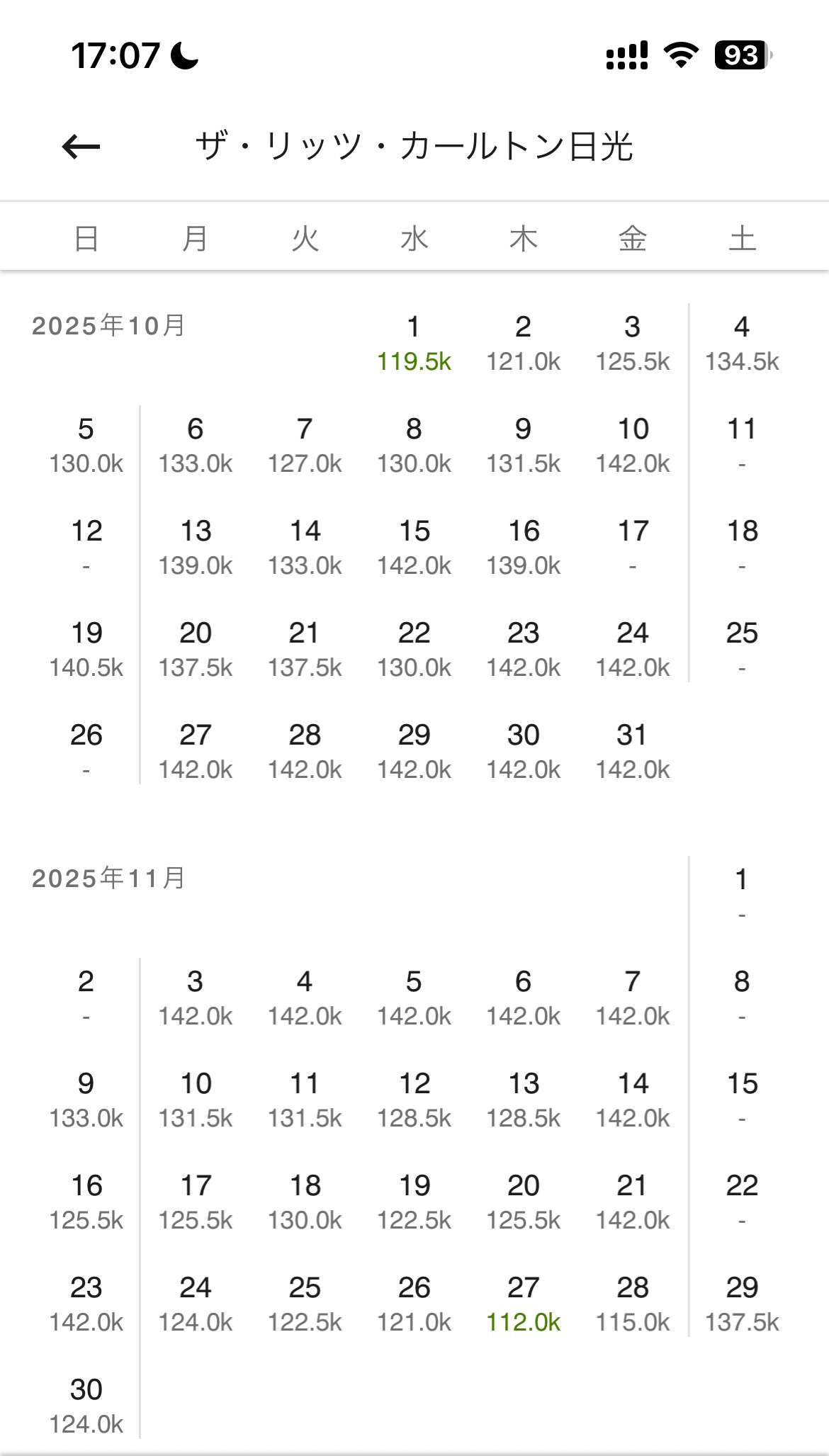Choose October 19 at 140.5k

[x=86, y=650]
